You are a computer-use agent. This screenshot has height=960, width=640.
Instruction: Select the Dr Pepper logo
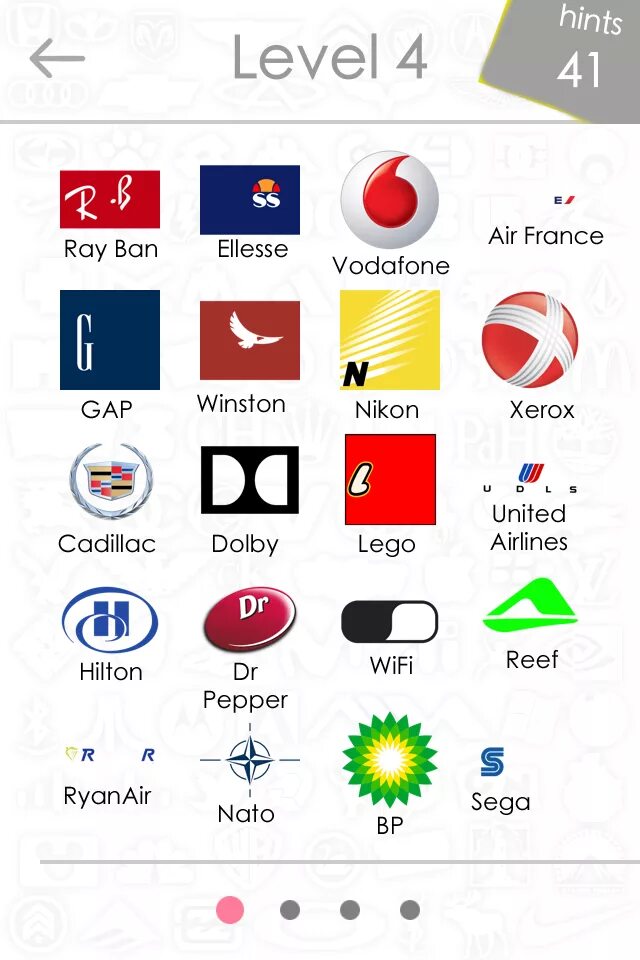click(249, 619)
